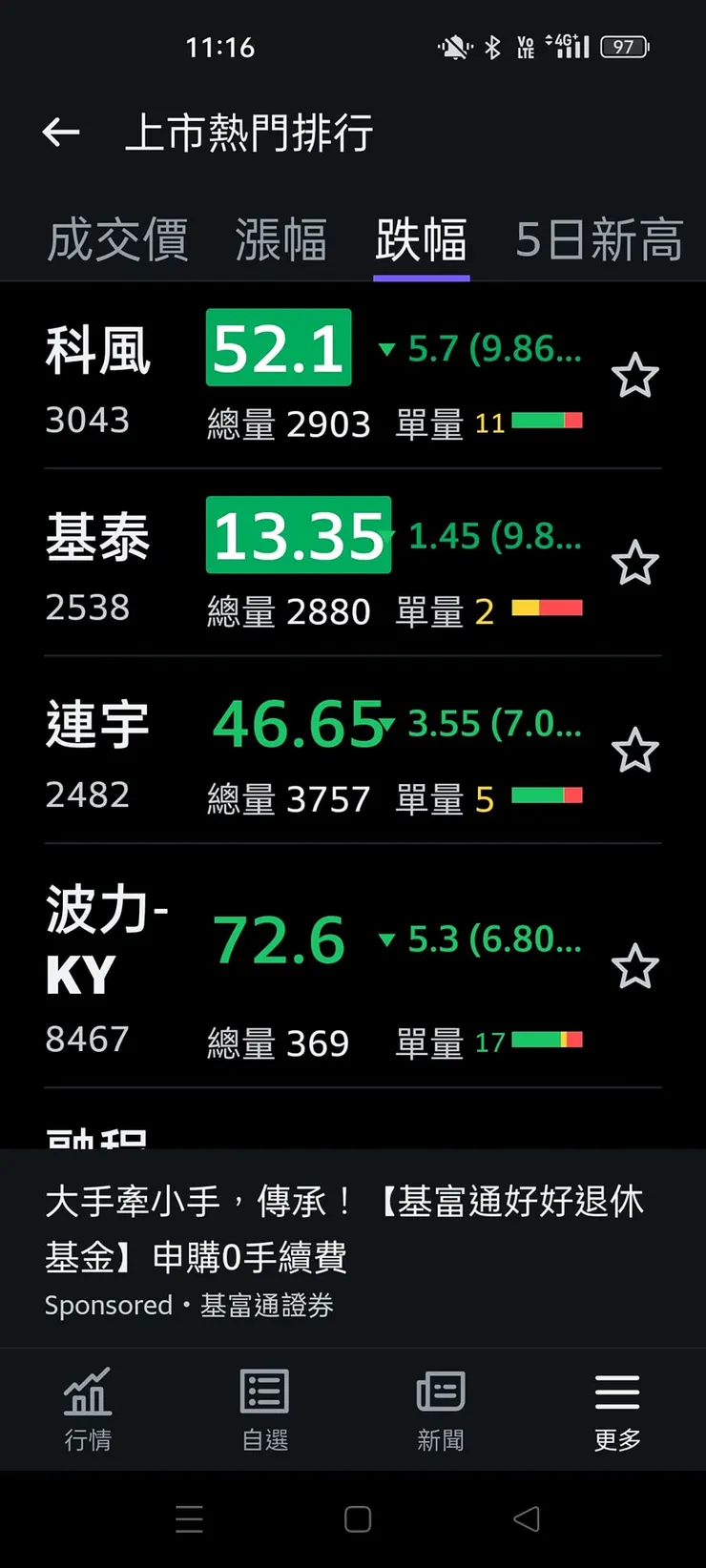Tap the 成交價 ranking option
Image resolution: width=706 pixels, height=1568 pixels.
(117, 240)
